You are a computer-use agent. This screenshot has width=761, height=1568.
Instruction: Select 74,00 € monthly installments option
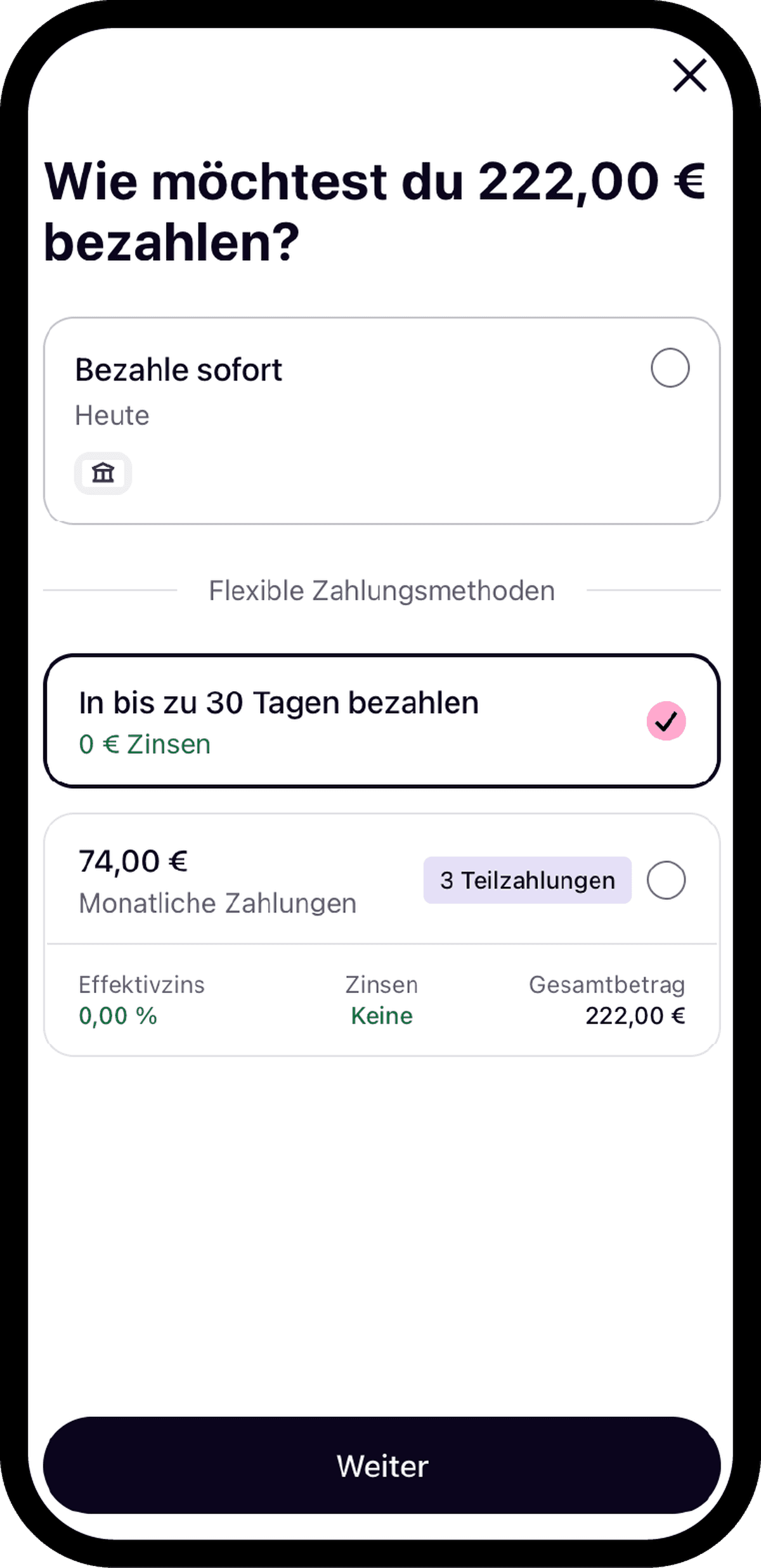tap(666, 880)
